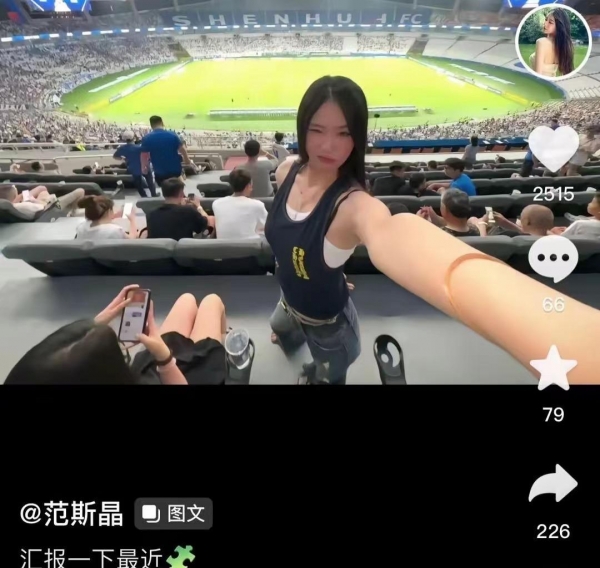Open the author's profile avatar
The width and height of the screenshot is (600, 568).
click(553, 42)
